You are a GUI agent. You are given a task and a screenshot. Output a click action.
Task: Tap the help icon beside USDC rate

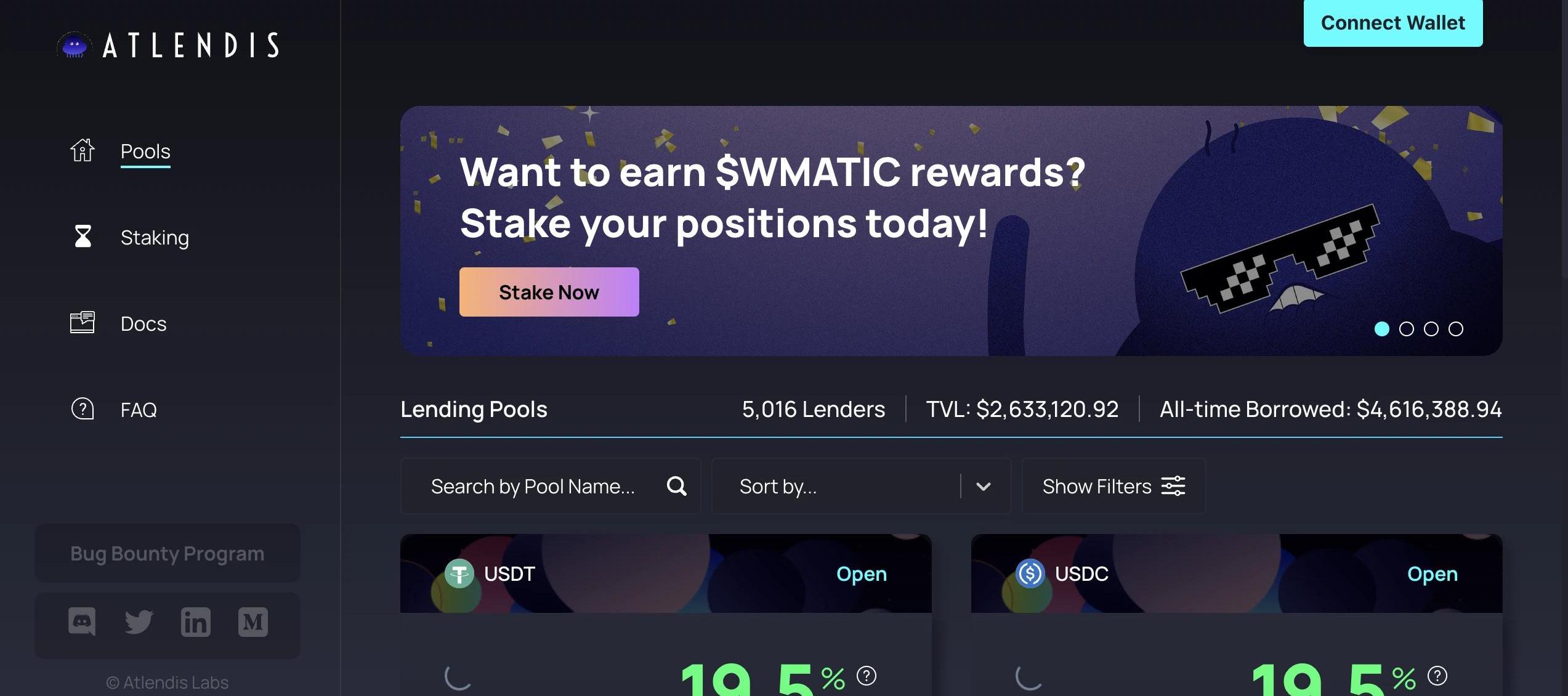click(1437, 676)
